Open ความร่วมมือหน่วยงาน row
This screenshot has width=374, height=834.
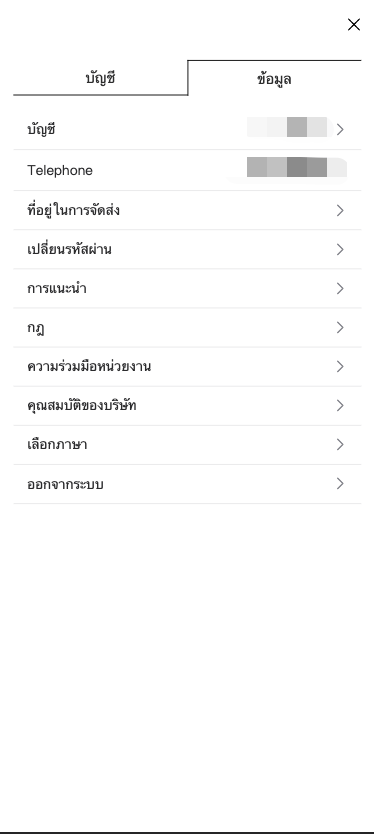coord(187,366)
